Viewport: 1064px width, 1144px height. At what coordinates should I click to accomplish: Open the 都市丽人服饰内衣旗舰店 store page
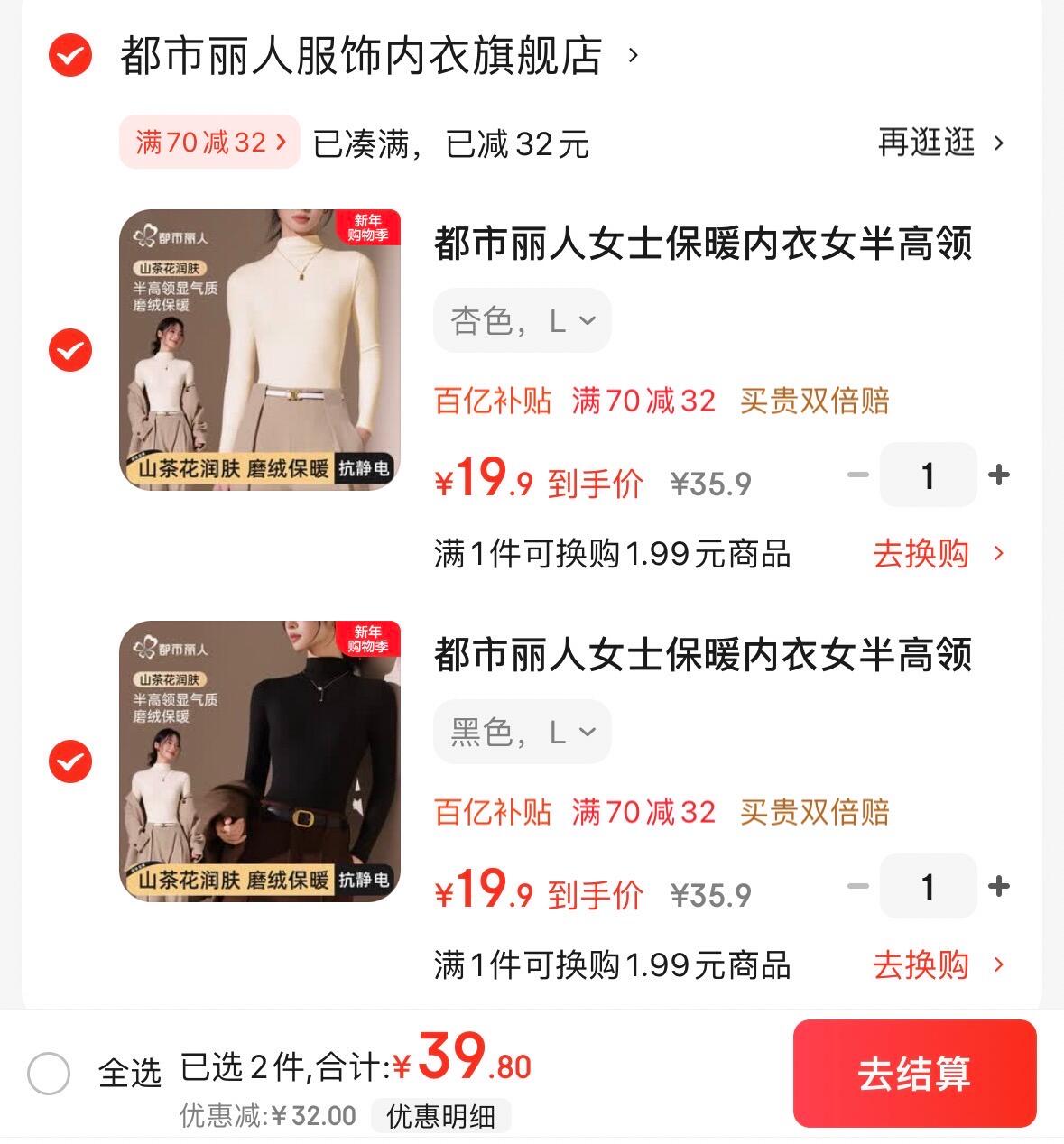(361, 56)
